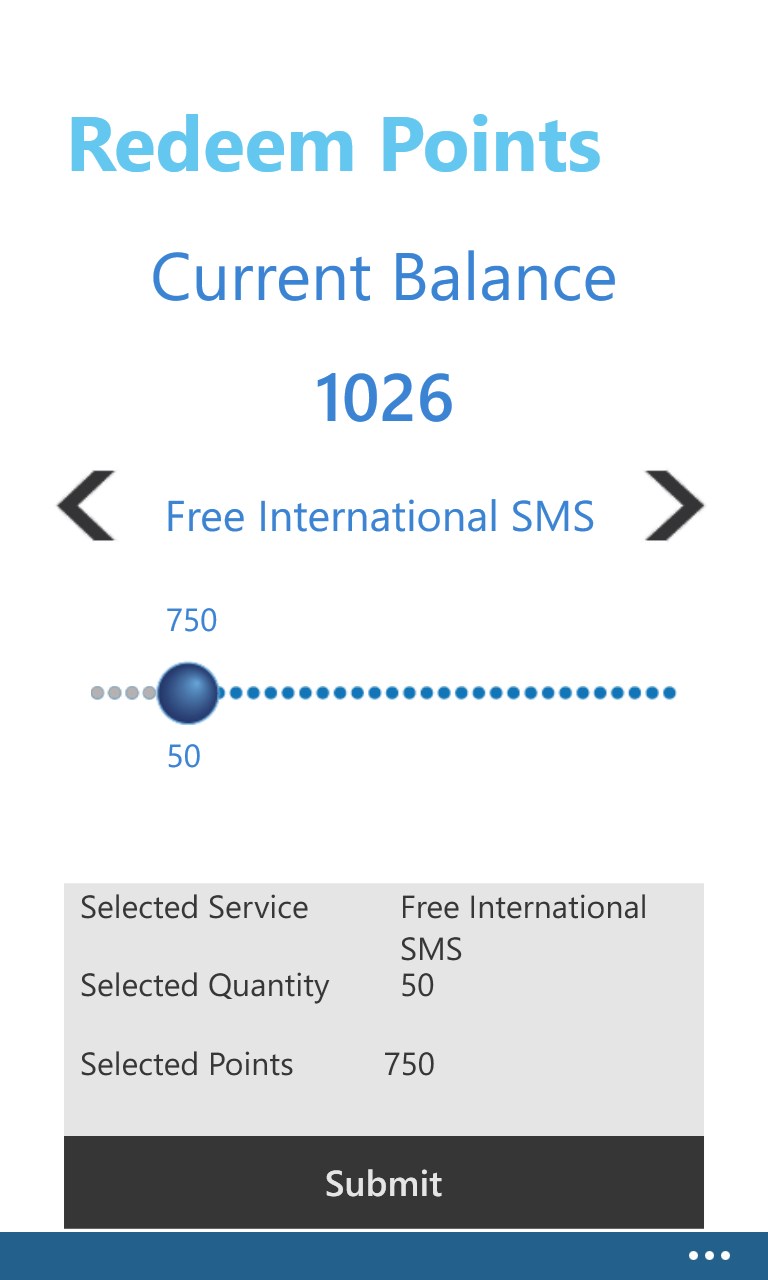Tap the quantity slider handle at 50
The width and height of the screenshot is (768, 1280).
(187, 692)
